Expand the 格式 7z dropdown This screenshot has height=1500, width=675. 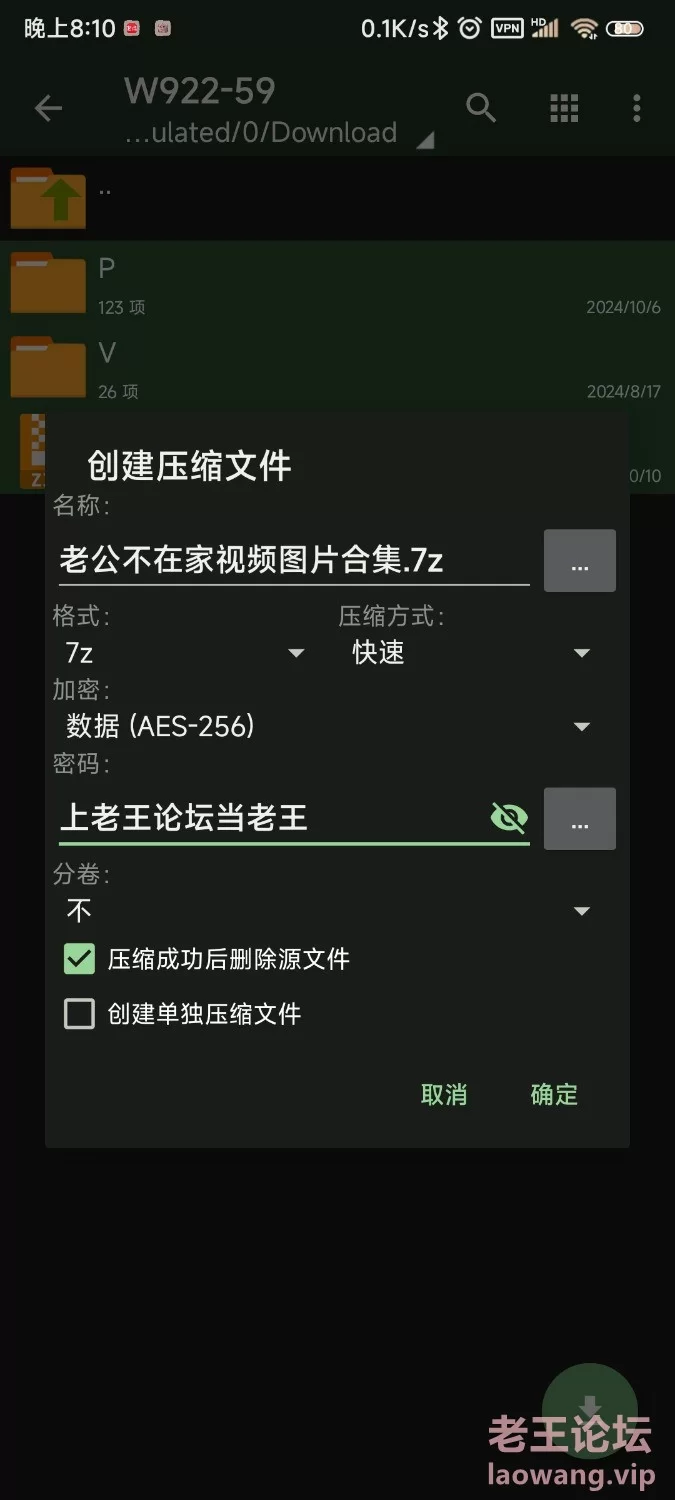pyautogui.click(x=185, y=653)
